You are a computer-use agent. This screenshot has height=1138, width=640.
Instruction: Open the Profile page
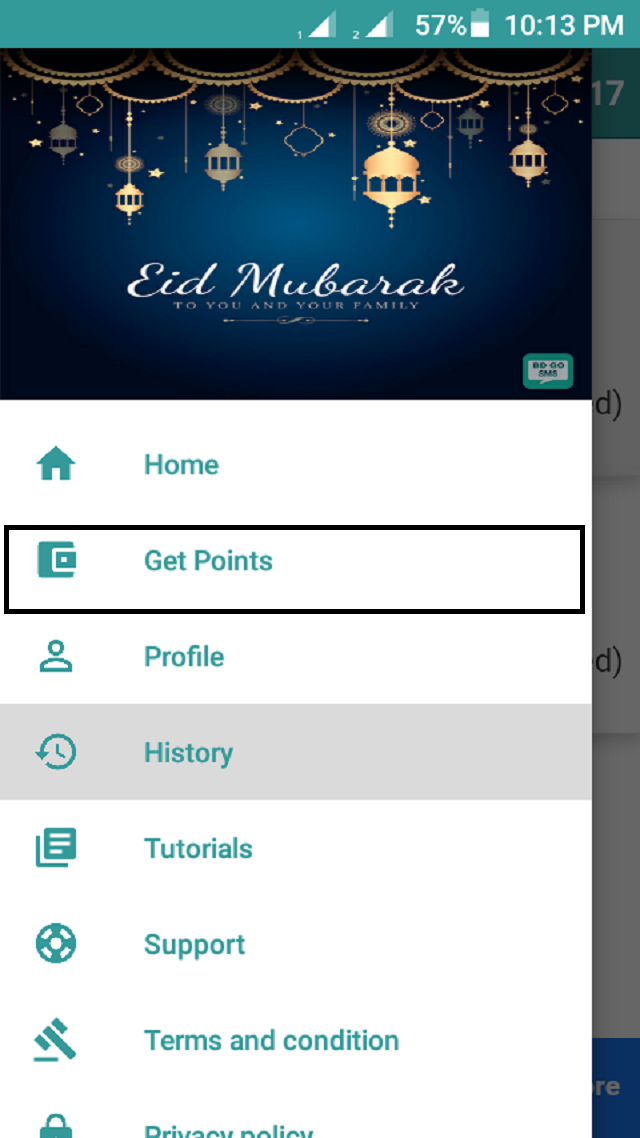pos(184,657)
